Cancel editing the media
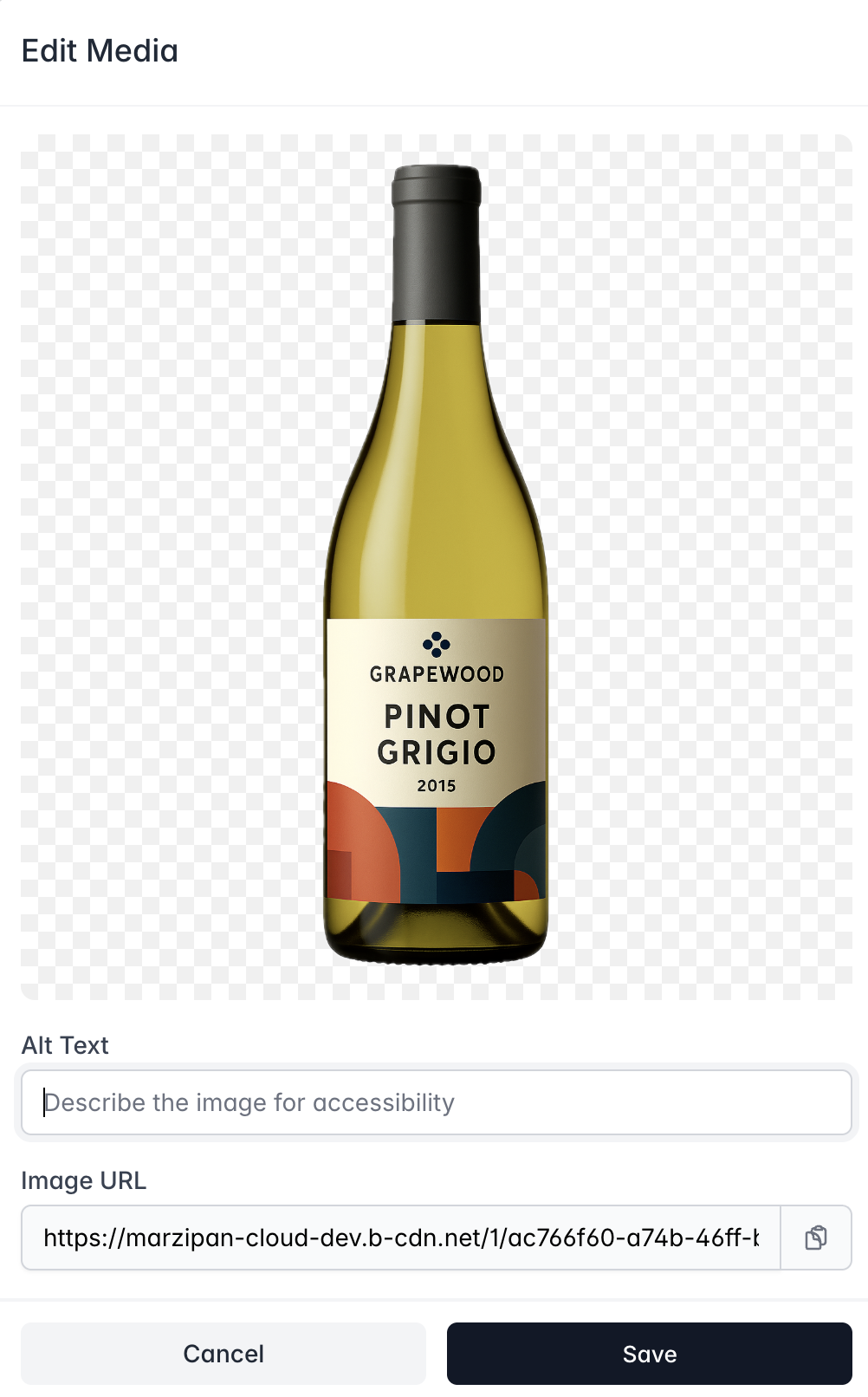Screen dimensions: 868x1397 pos(223,1354)
